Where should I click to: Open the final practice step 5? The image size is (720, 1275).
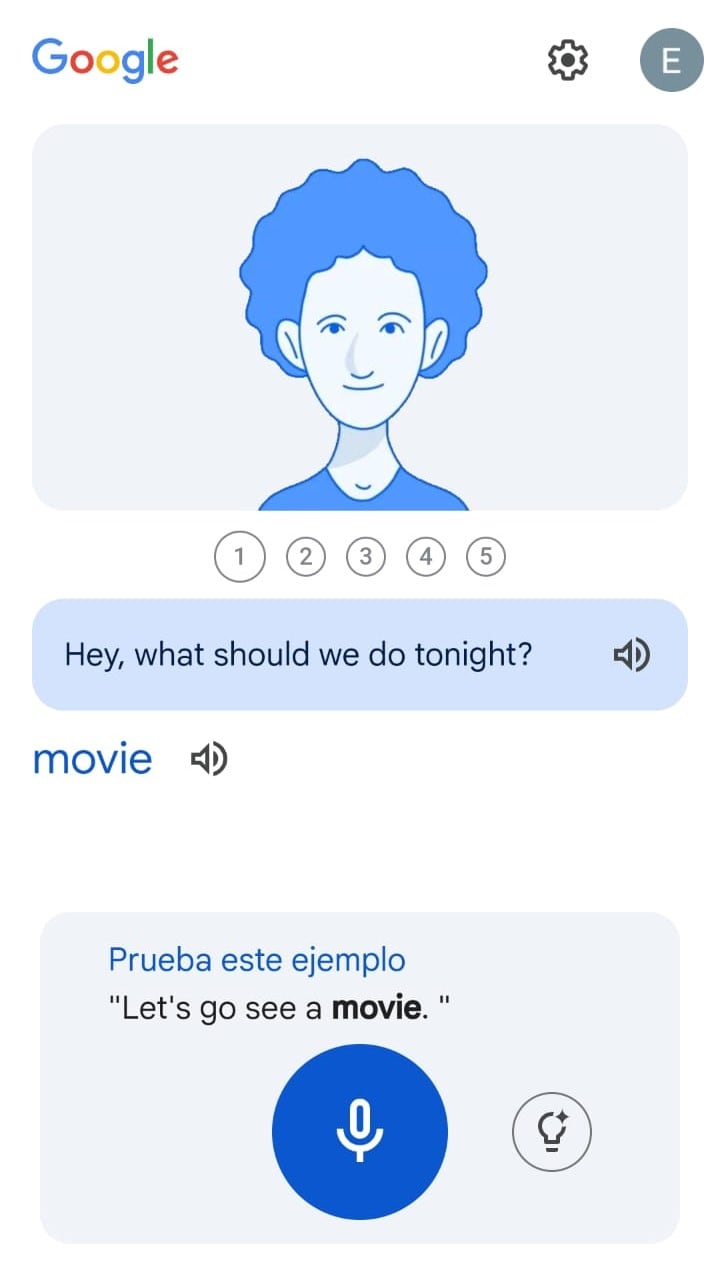click(486, 556)
